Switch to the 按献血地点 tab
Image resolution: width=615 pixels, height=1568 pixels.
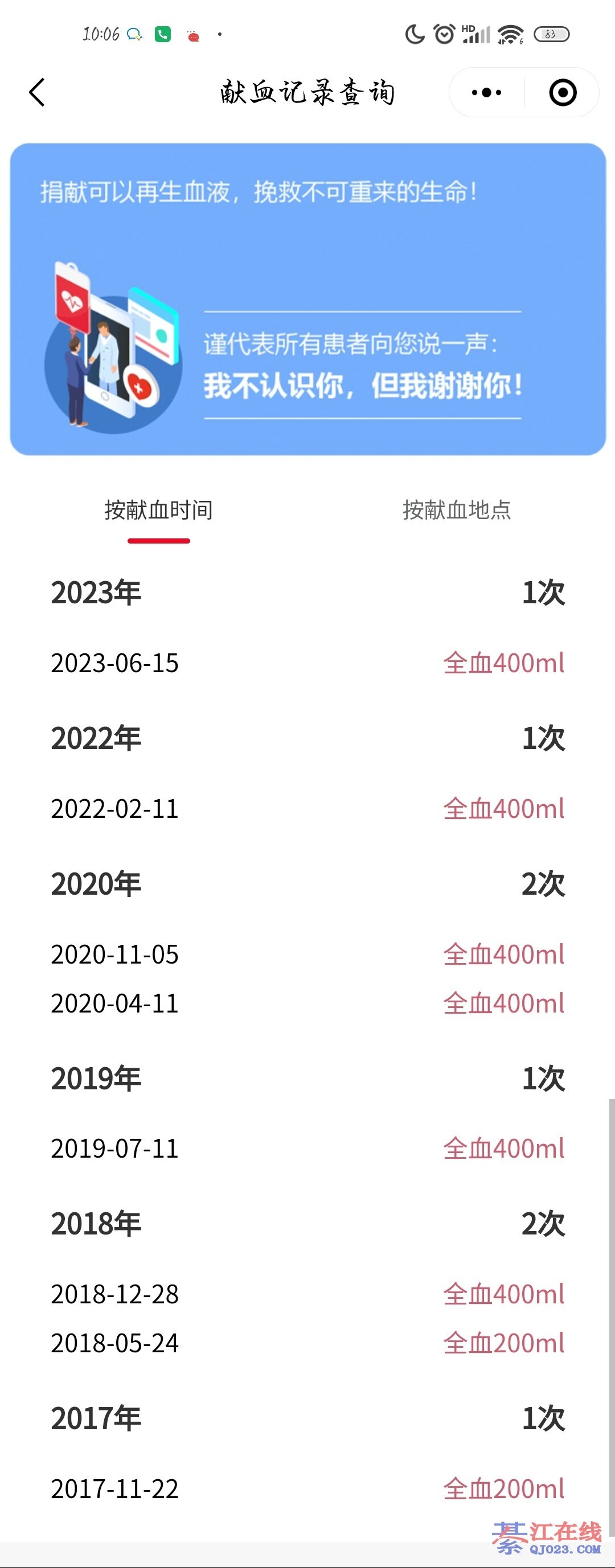tap(456, 510)
